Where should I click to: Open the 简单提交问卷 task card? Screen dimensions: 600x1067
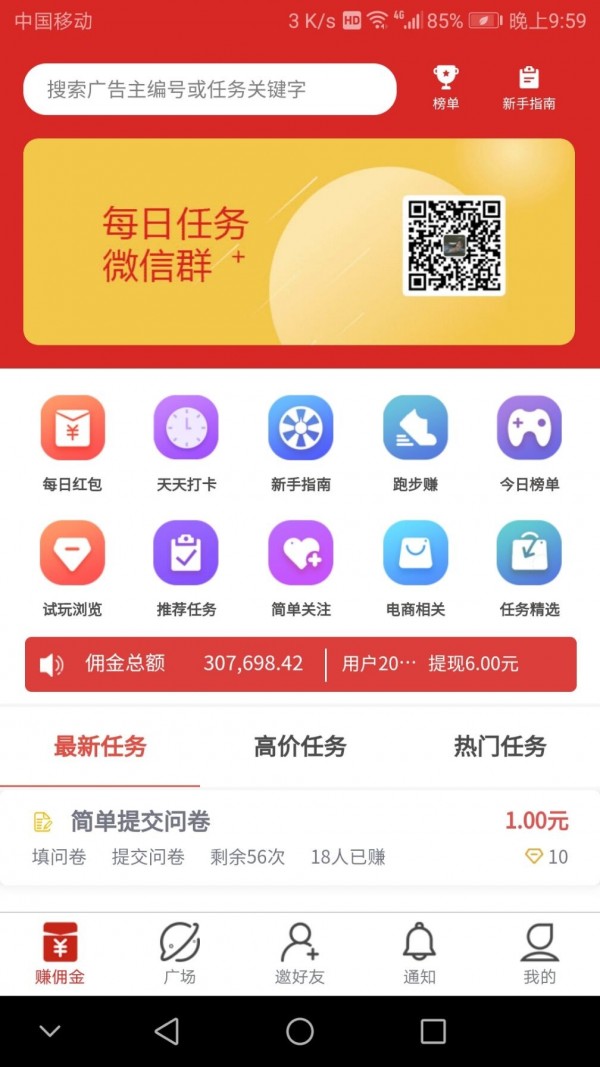tap(300, 837)
